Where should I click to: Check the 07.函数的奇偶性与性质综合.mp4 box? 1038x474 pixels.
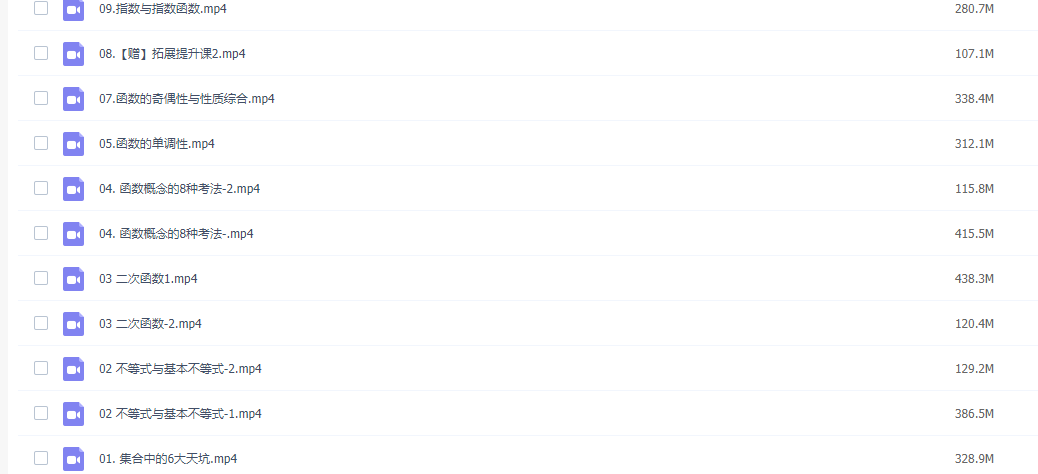click(x=41, y=98)
